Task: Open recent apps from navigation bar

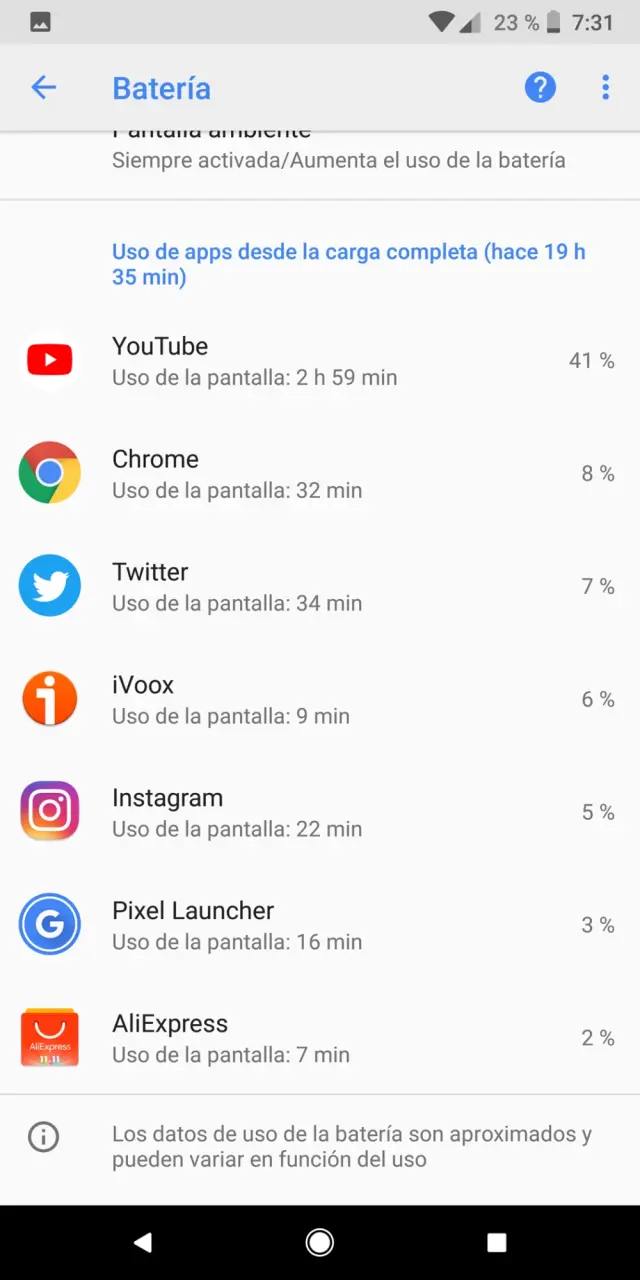Action: click(x=497, y=1242)
